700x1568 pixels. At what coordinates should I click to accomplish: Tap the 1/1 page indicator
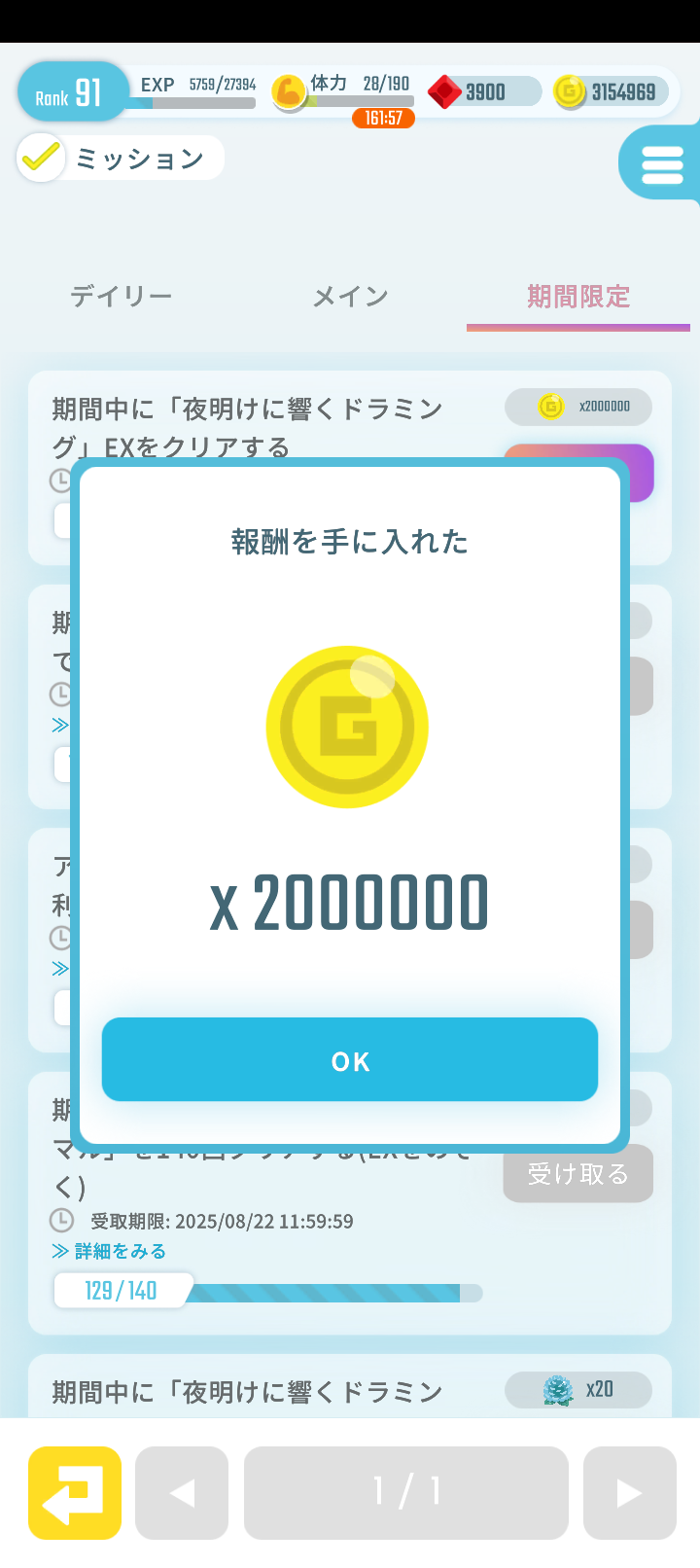[x=405, y=1491]
